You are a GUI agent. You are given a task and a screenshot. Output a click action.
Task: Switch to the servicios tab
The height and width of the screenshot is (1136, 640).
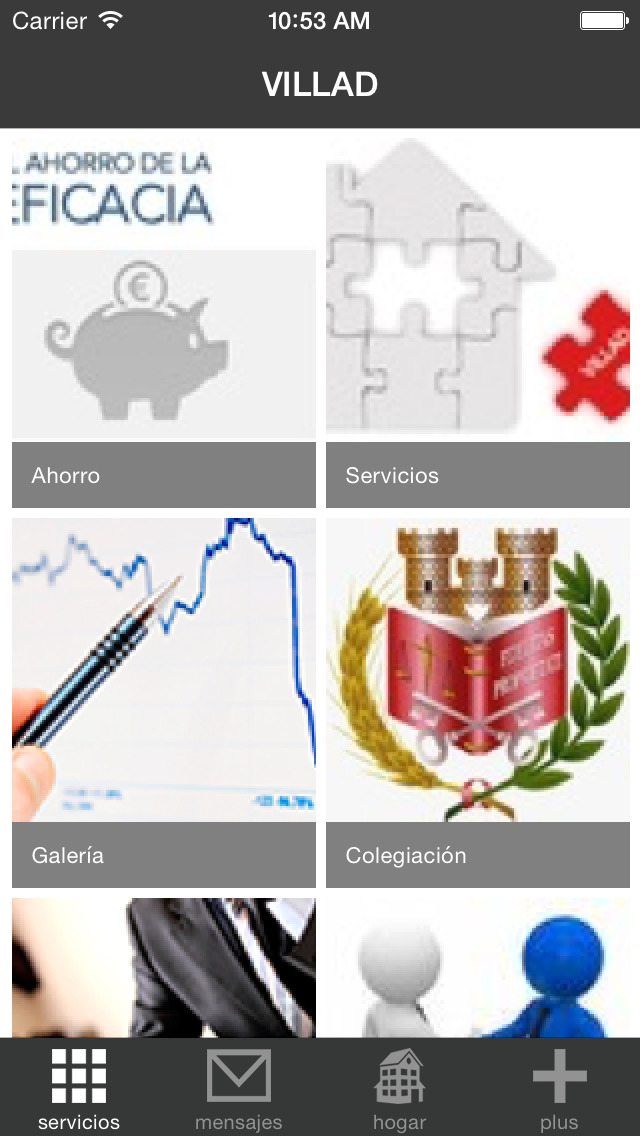(x=79, y=1087)
